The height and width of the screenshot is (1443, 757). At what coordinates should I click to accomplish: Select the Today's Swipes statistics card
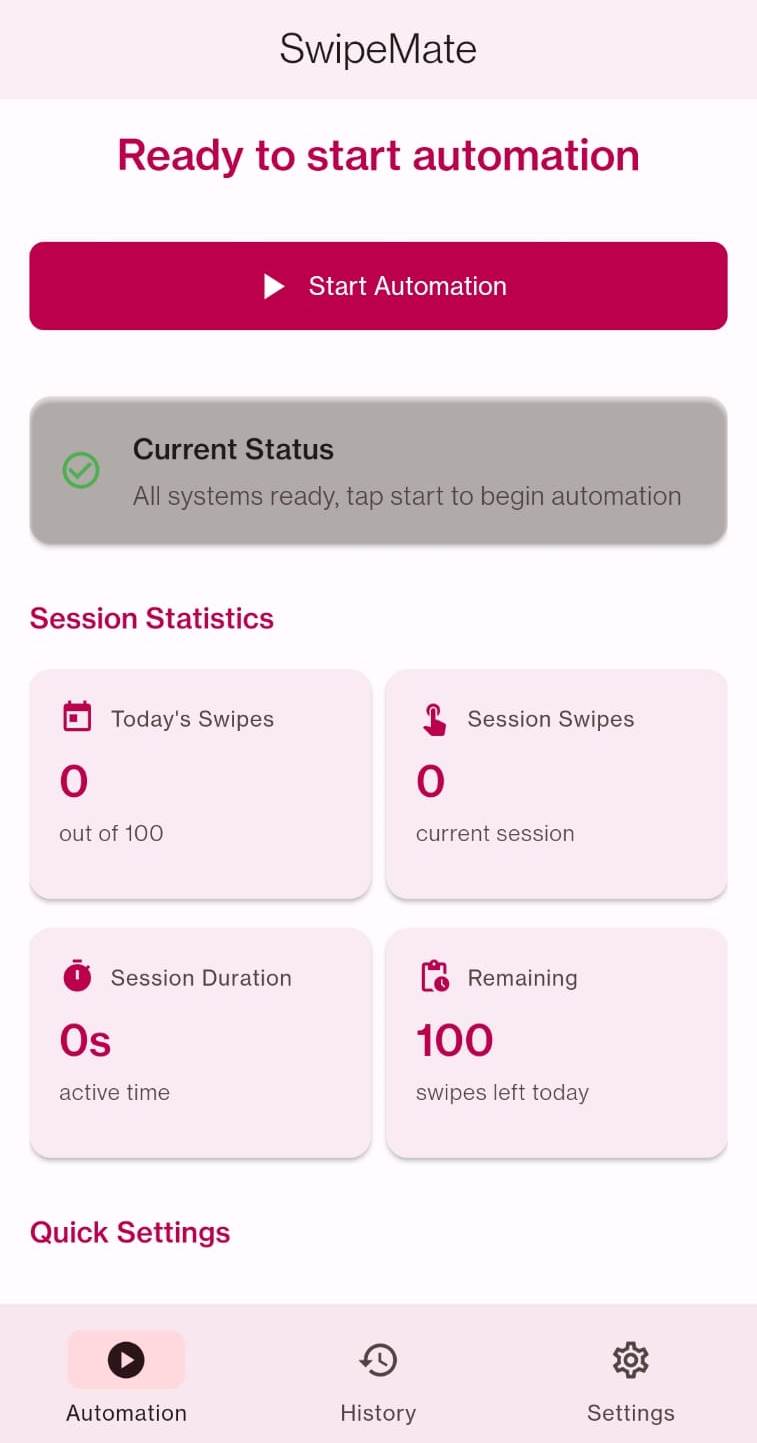point(200,784)
